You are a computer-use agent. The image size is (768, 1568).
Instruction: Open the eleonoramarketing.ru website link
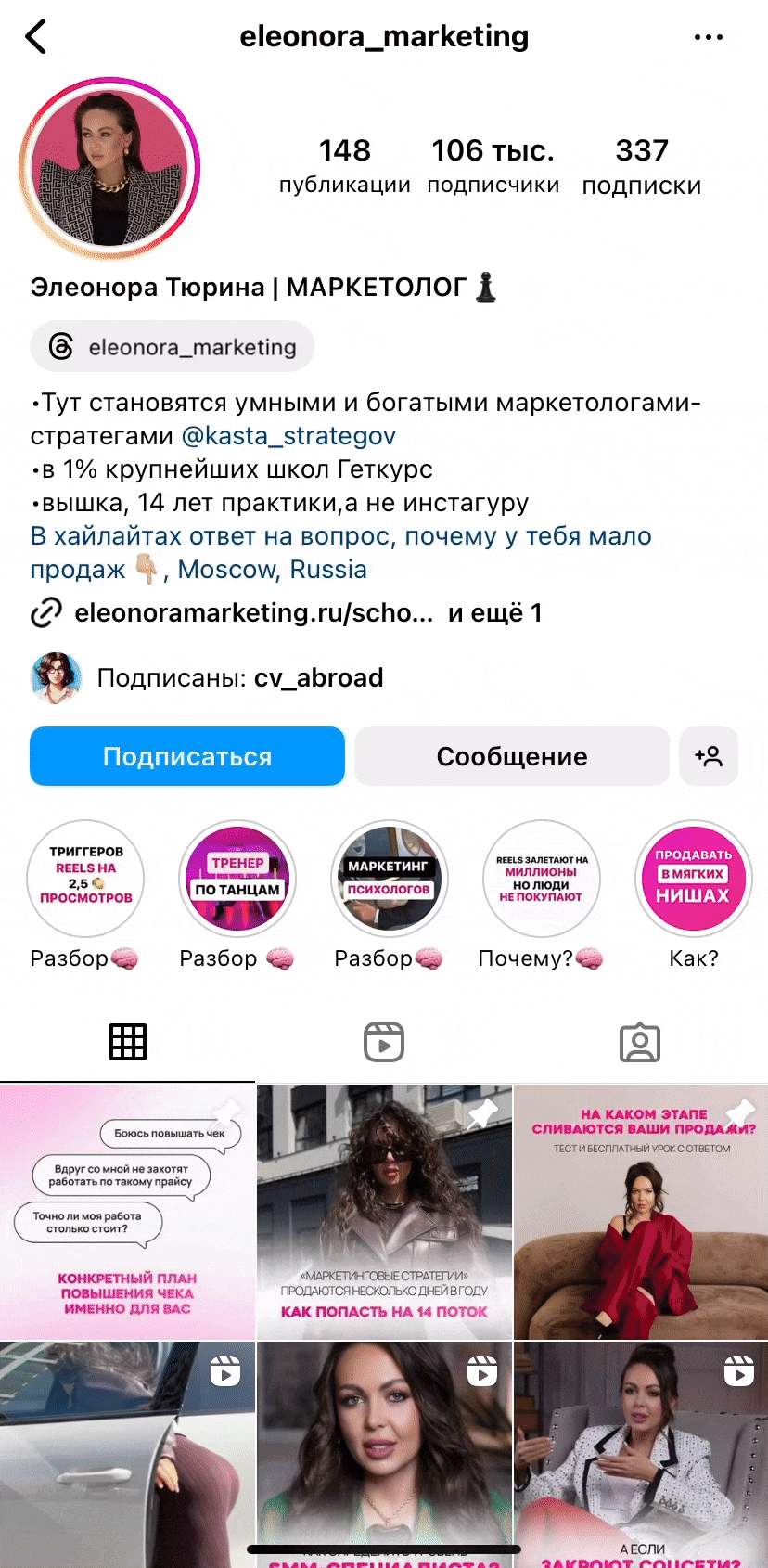point(253,612)
